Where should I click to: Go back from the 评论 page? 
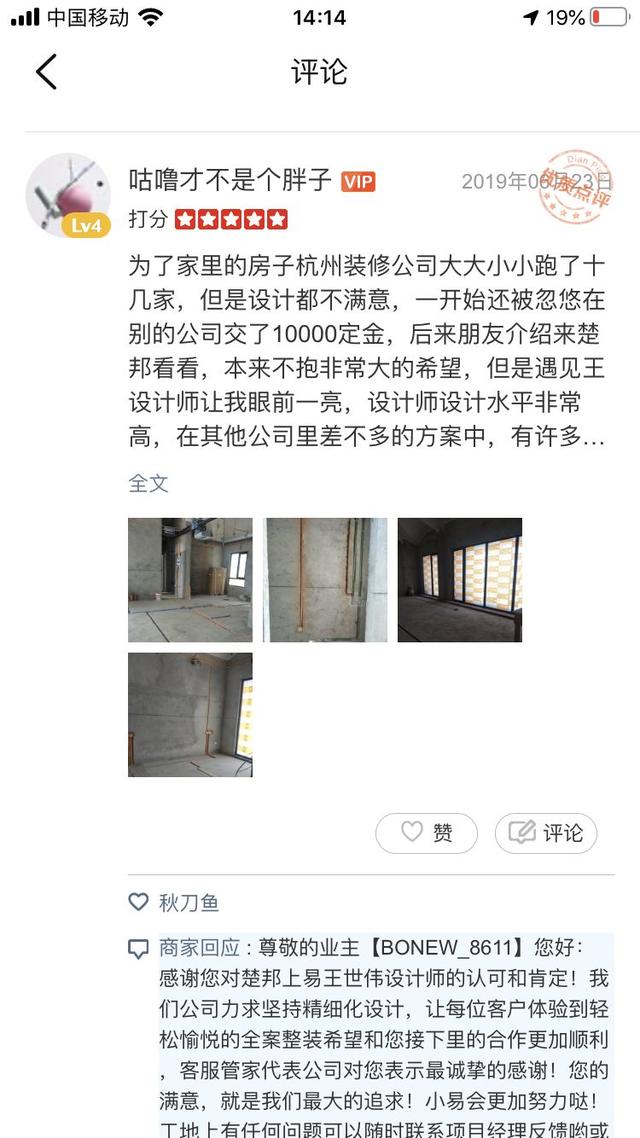(46, 72)
